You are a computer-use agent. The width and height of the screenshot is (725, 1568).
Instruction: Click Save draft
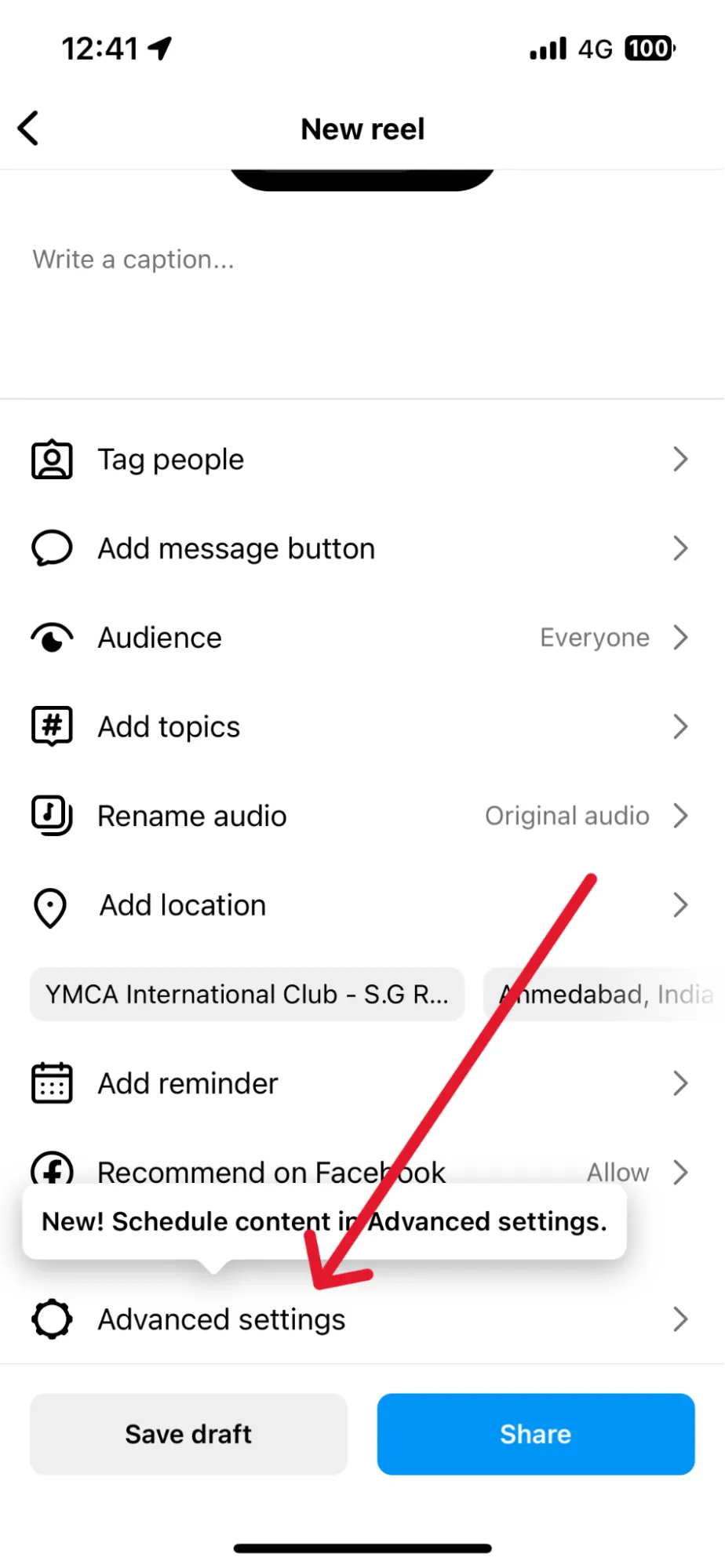click(x=188, y=1434)
